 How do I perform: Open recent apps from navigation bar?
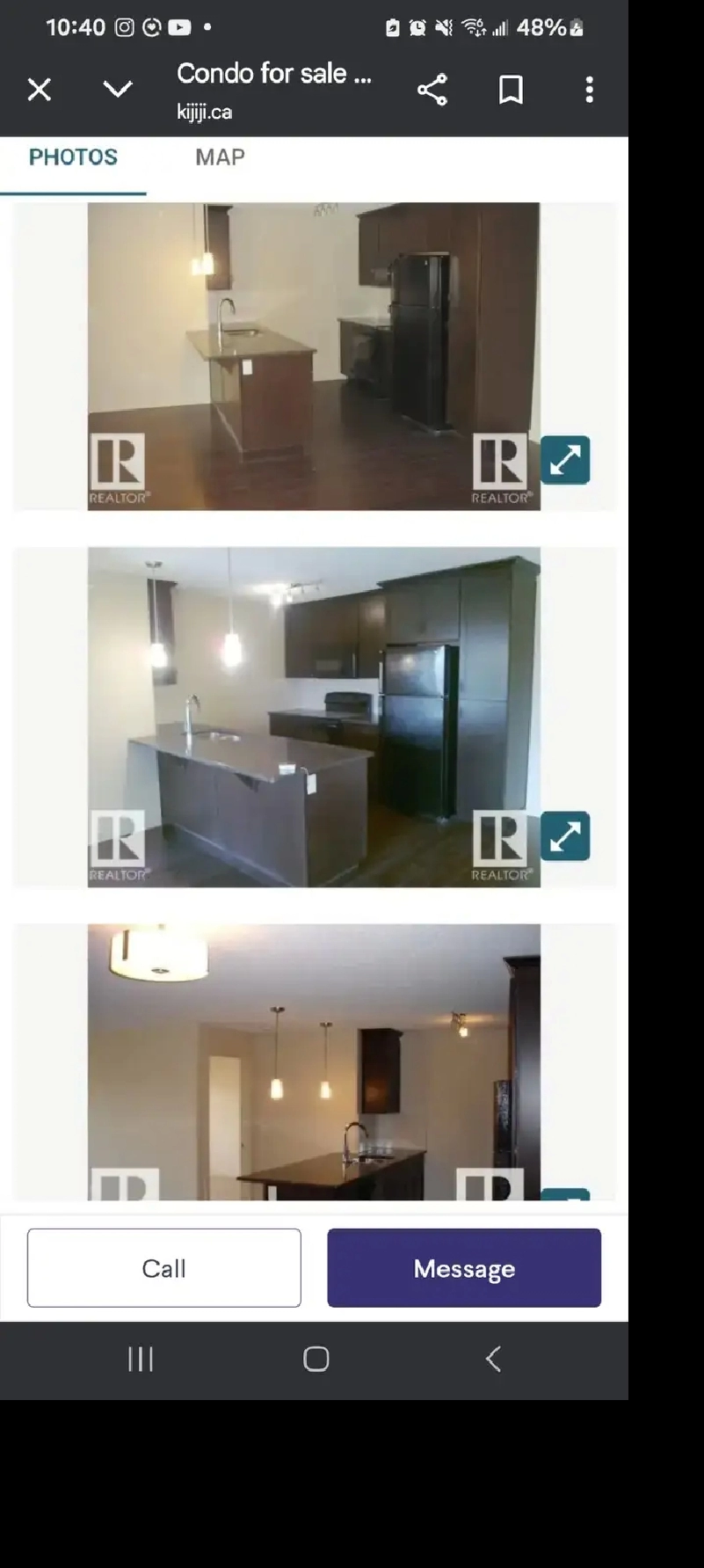[141, 1359]
